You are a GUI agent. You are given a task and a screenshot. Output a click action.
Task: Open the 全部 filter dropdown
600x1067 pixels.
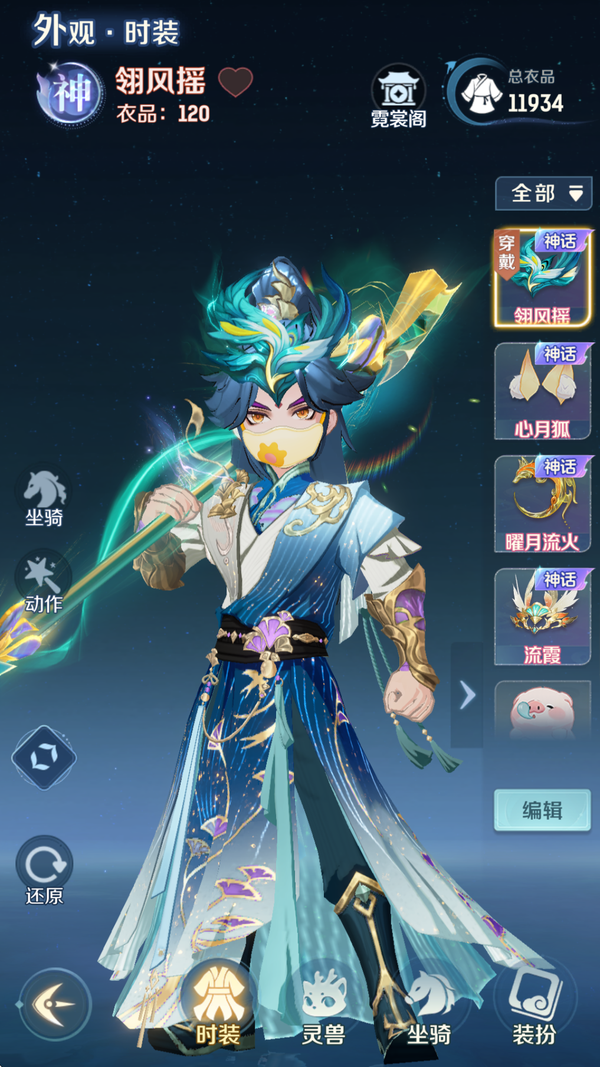(x=544, y=193)
